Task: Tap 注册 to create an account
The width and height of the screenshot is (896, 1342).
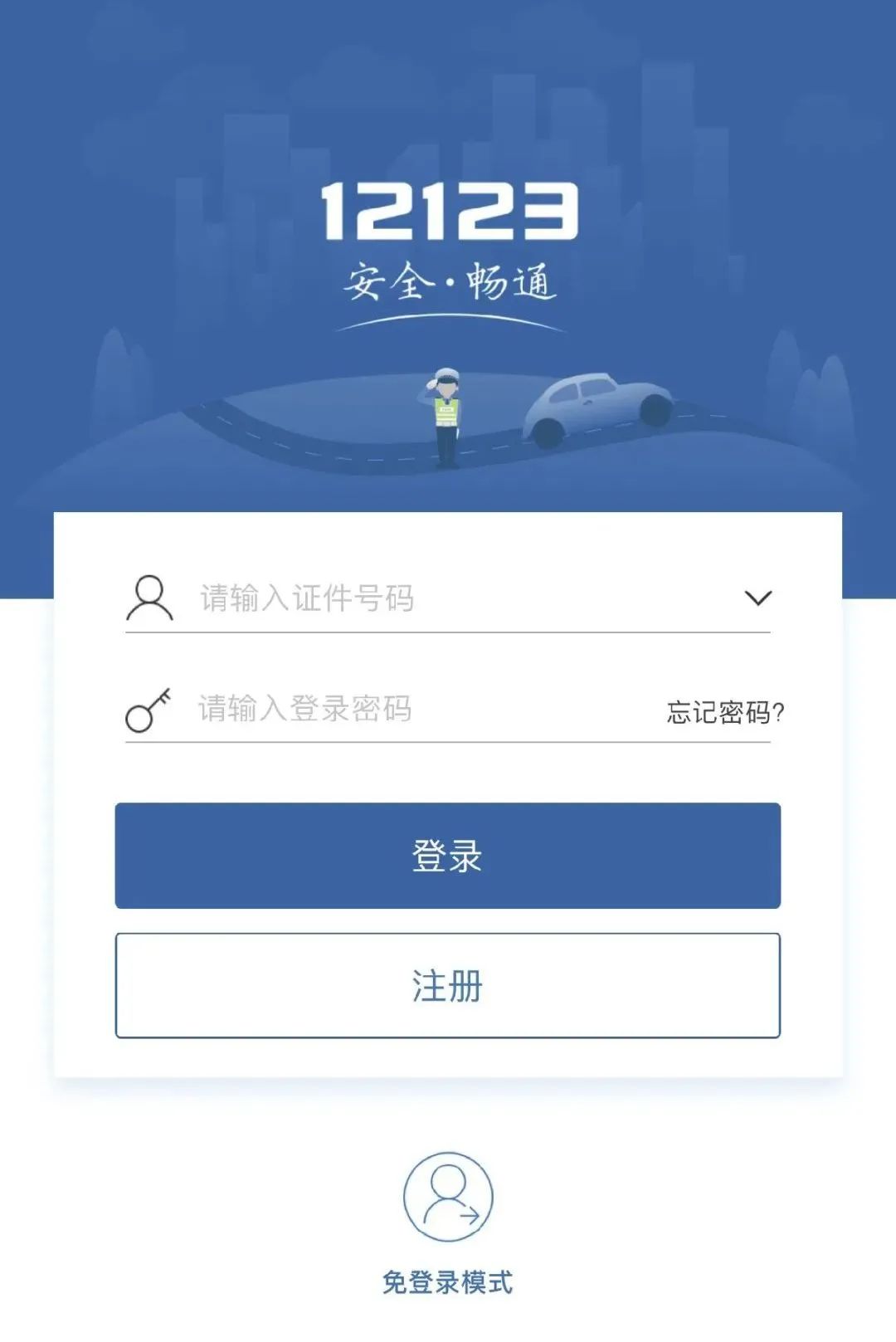Action: pos(447,986)
